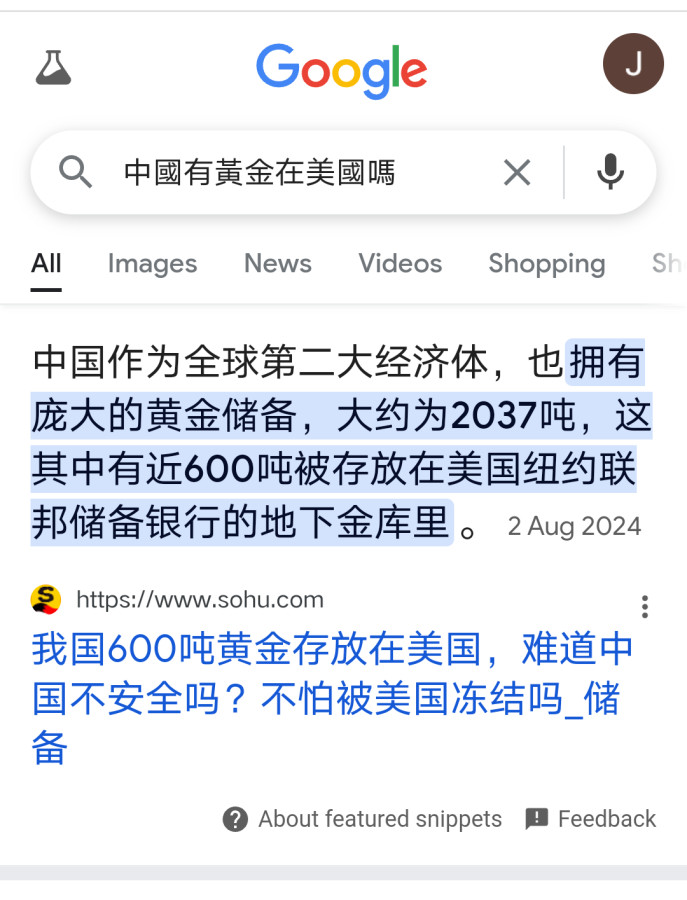
Task: Send Feedback on the featured snippet
Action: [591, 819]
